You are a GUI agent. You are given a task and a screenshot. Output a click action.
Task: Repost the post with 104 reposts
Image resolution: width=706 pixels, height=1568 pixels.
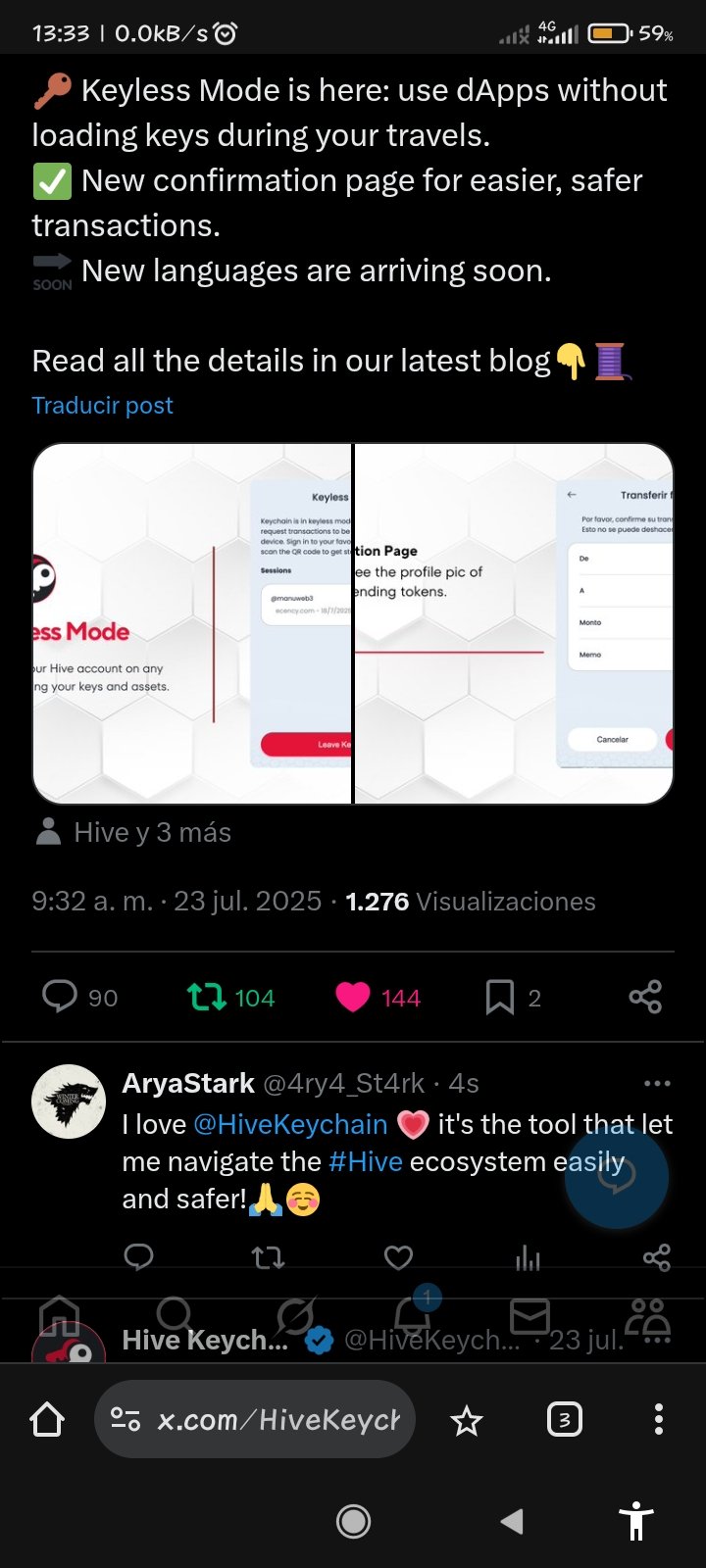pos(231,998)
